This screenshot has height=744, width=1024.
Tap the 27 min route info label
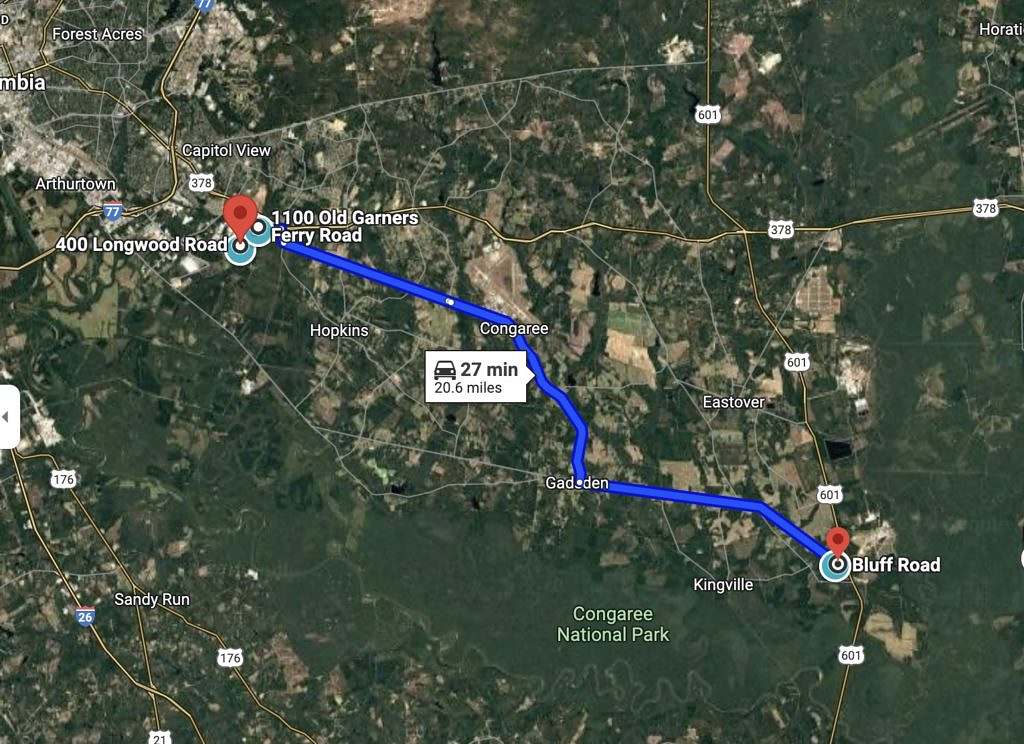(x=476, y=377)
